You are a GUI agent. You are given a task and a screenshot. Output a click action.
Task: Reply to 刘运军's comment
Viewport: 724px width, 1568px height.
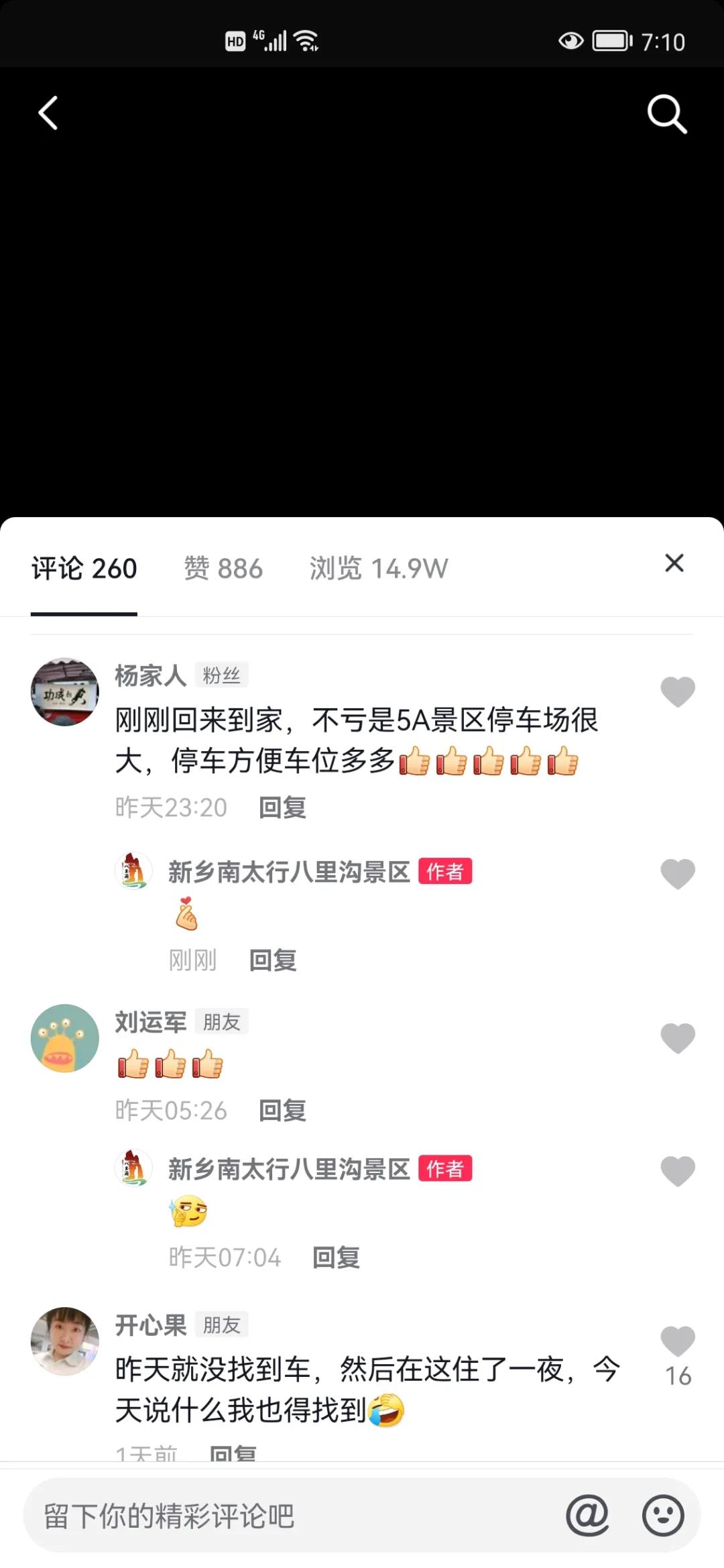coord(282,1111)
